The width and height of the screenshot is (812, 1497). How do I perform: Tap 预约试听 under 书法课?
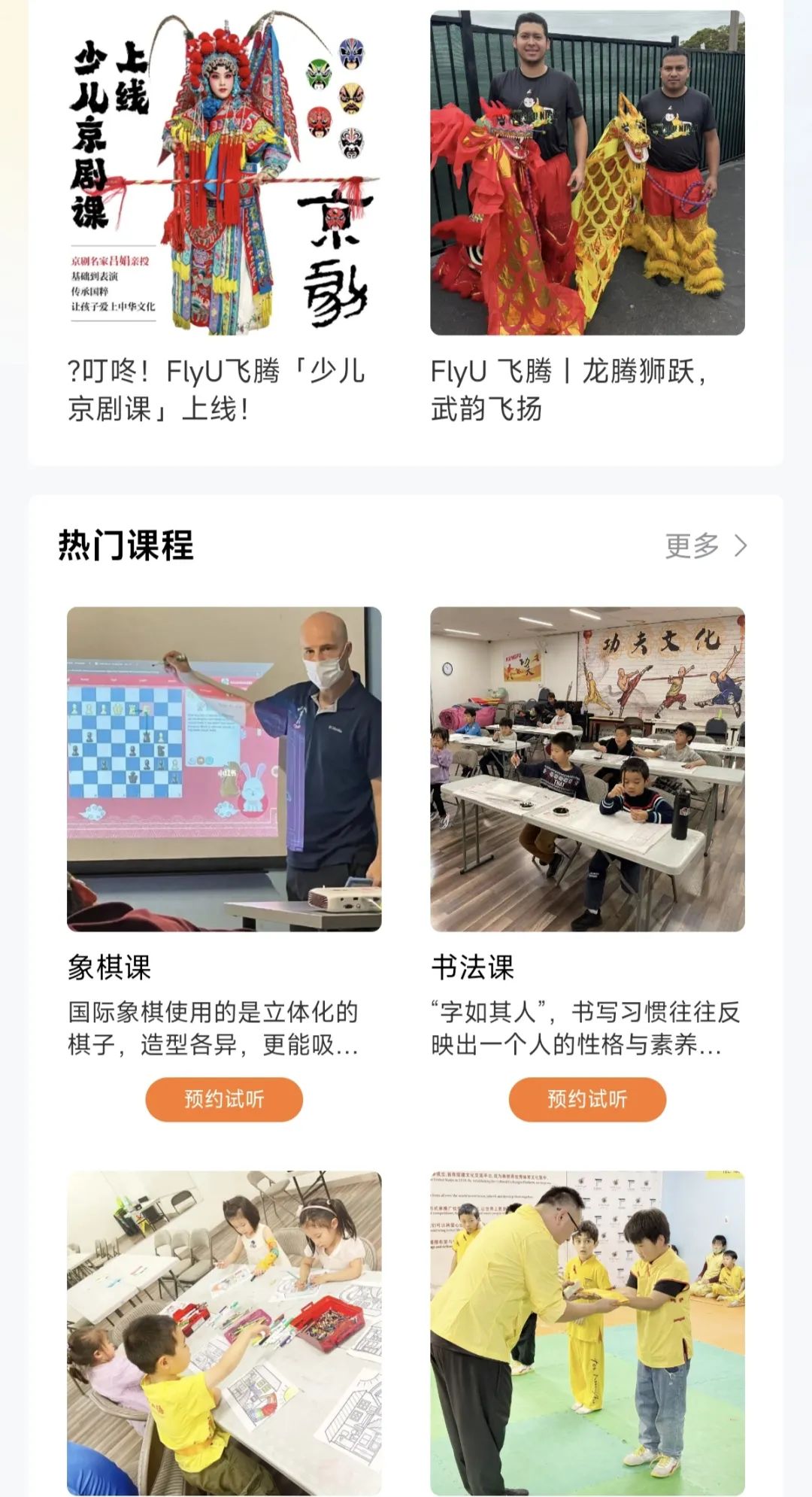click(587, 1099)
